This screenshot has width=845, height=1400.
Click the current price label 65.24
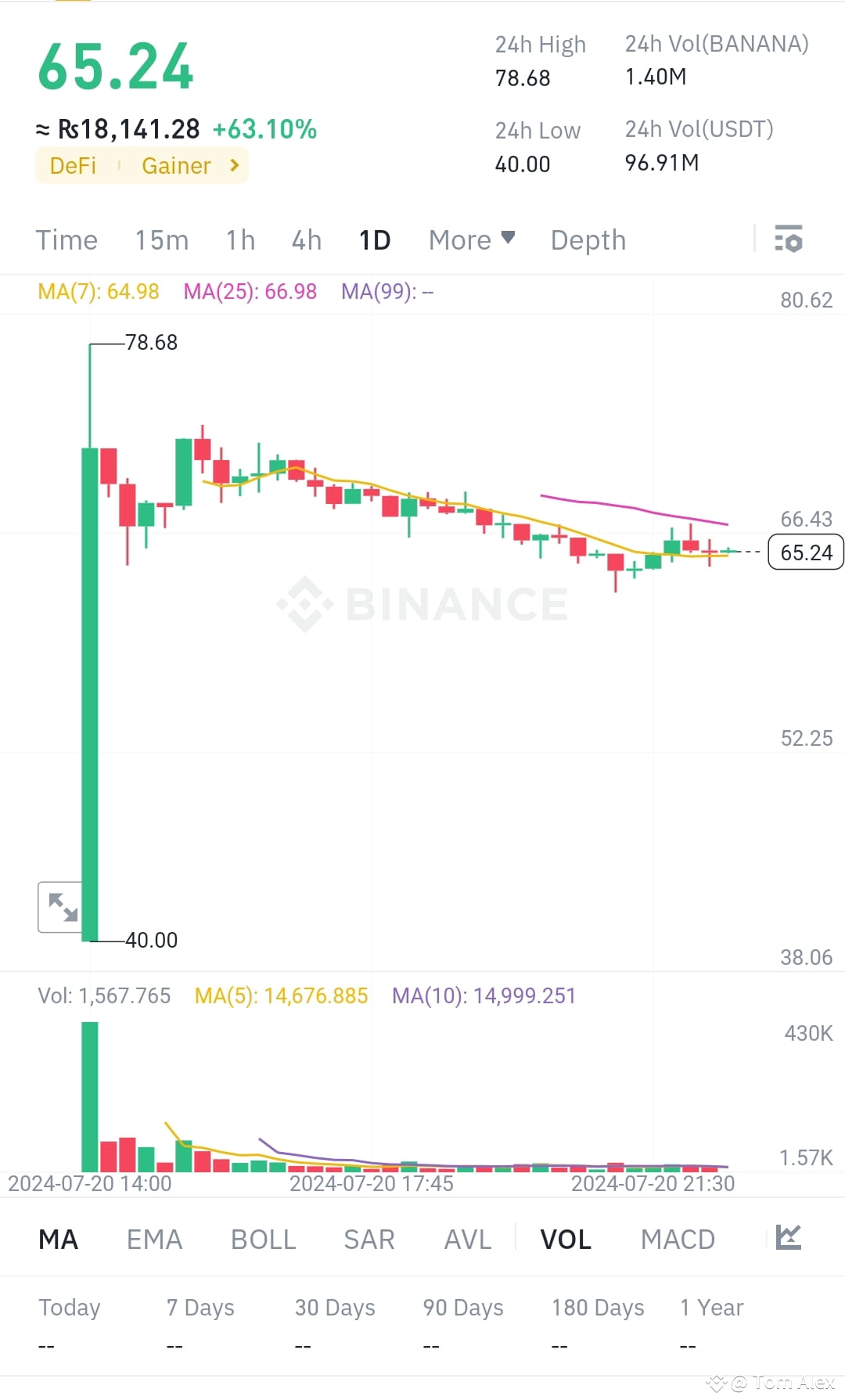[806, 552]
